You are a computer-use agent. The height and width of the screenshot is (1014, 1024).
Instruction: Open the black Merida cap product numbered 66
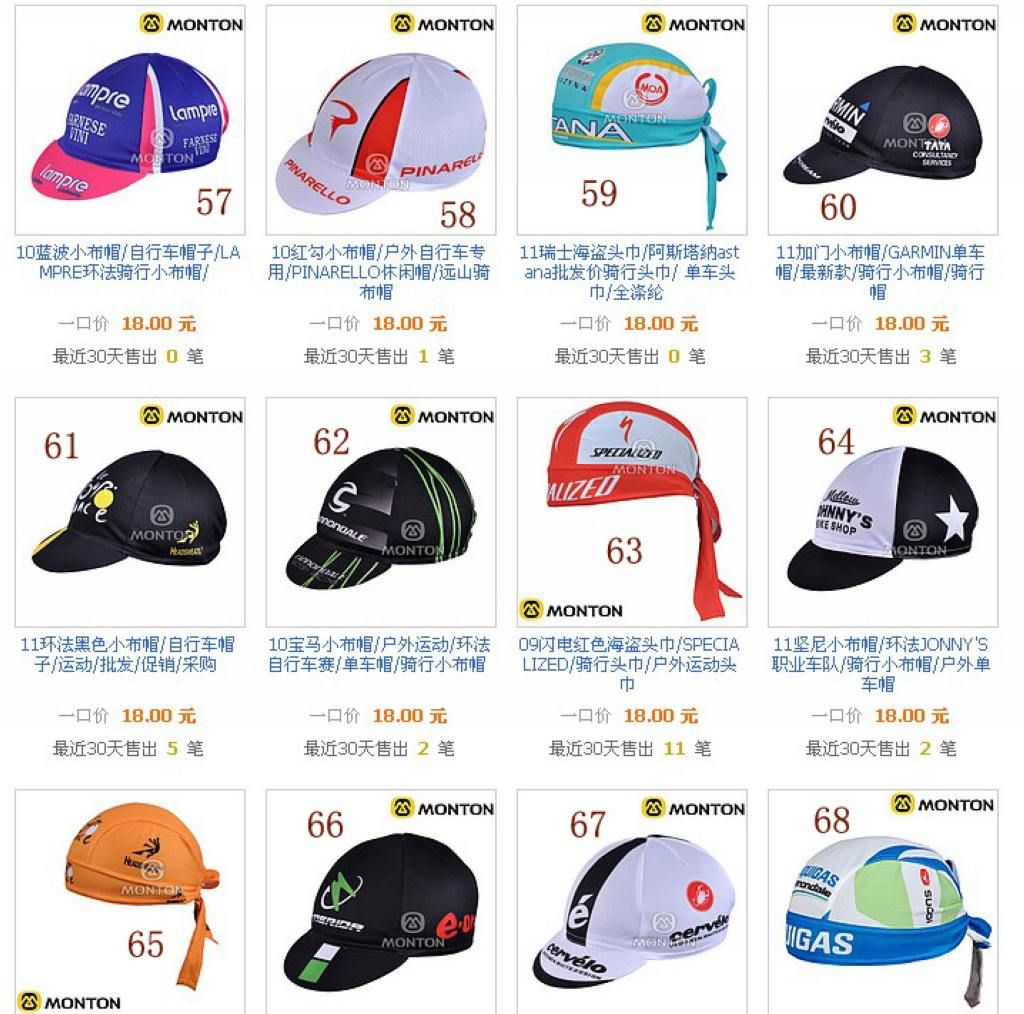(x=380, y=900)
